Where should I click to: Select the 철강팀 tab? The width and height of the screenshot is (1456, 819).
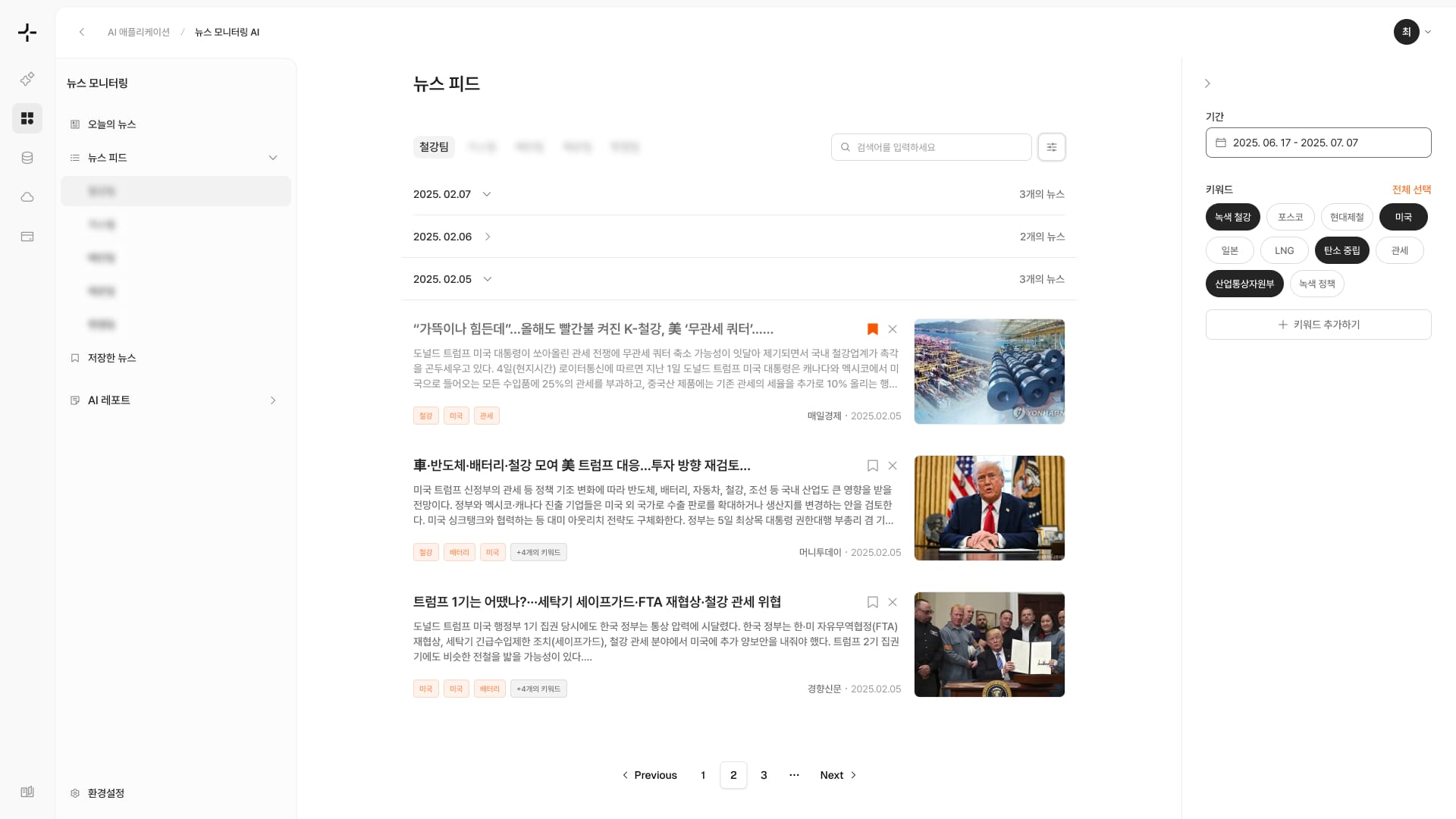coord(434,147)
